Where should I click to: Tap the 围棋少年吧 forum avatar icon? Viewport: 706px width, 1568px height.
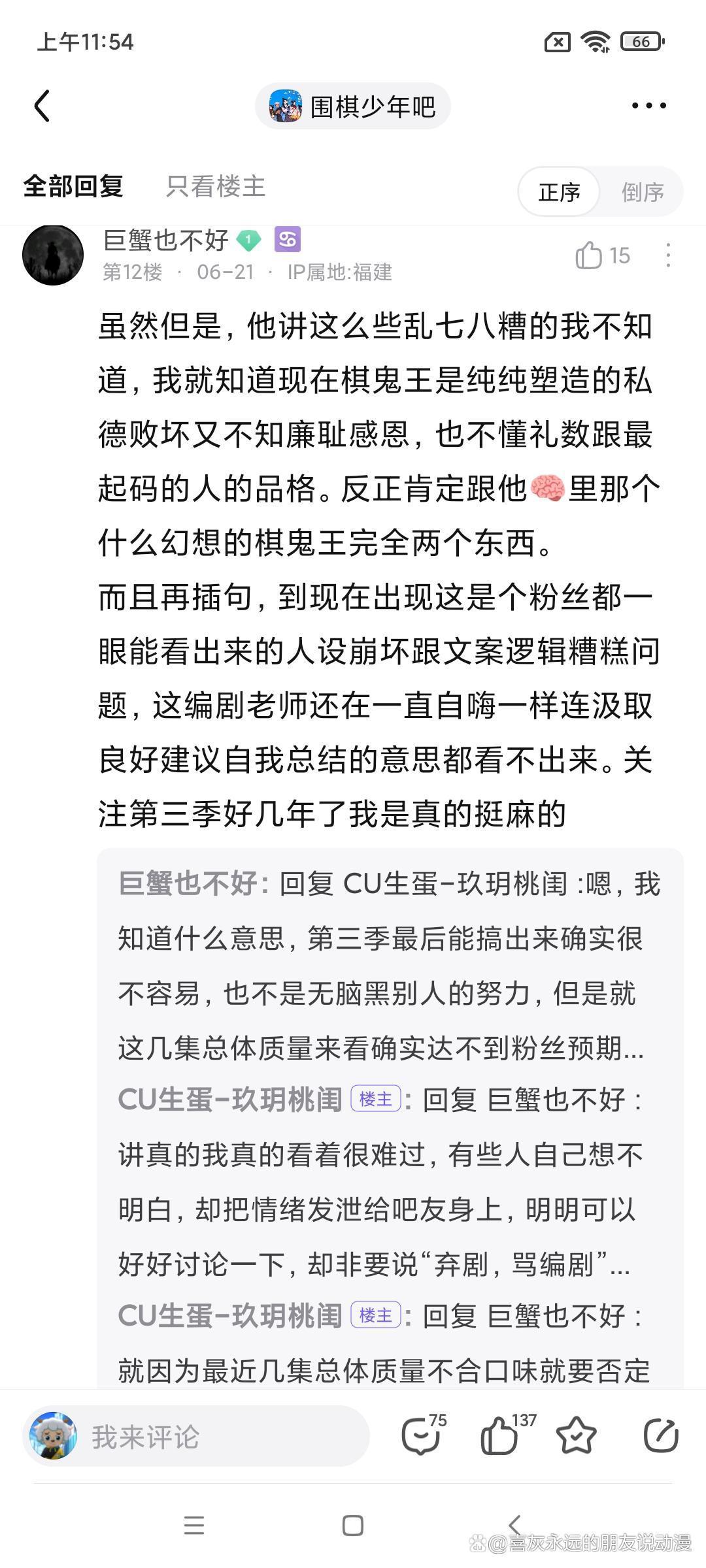click(286, 105)
